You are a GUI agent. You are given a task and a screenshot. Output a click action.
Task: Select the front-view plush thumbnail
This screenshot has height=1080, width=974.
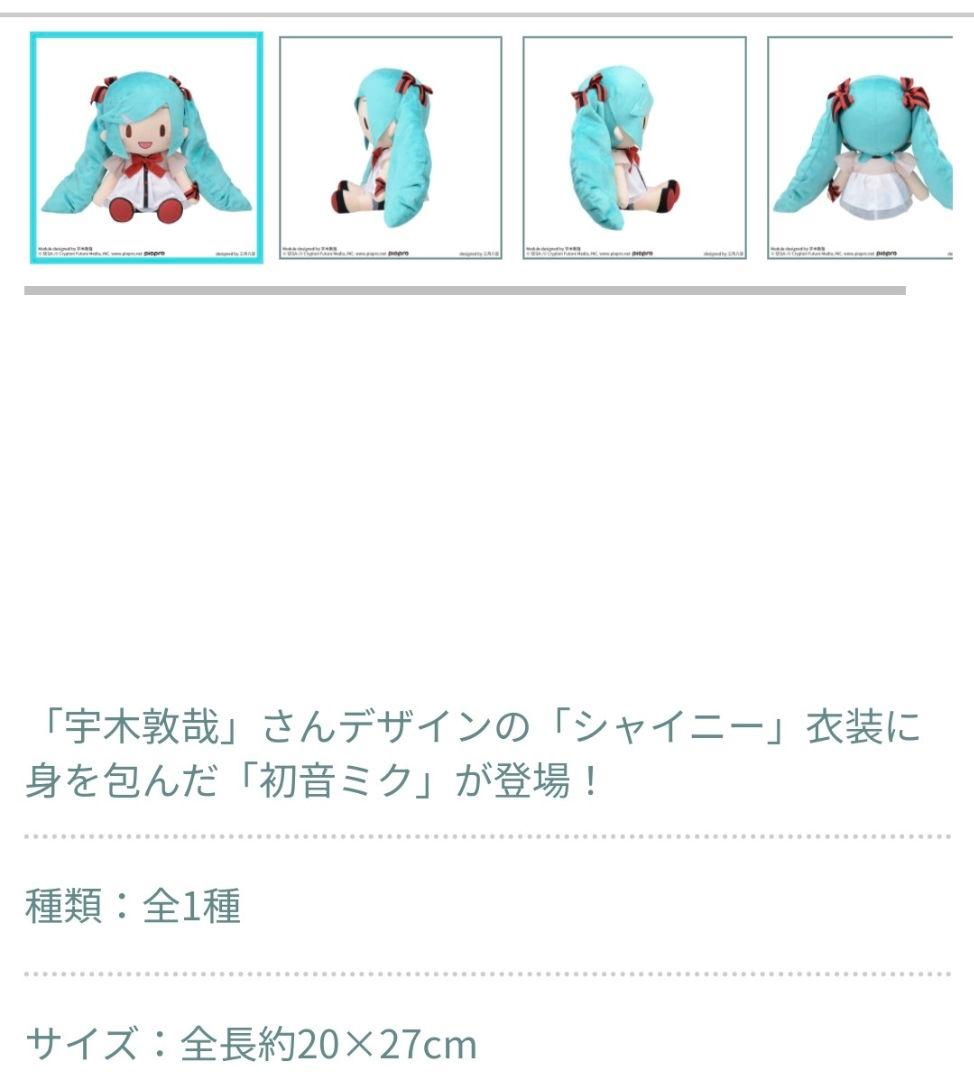click(x=146, y=148)
